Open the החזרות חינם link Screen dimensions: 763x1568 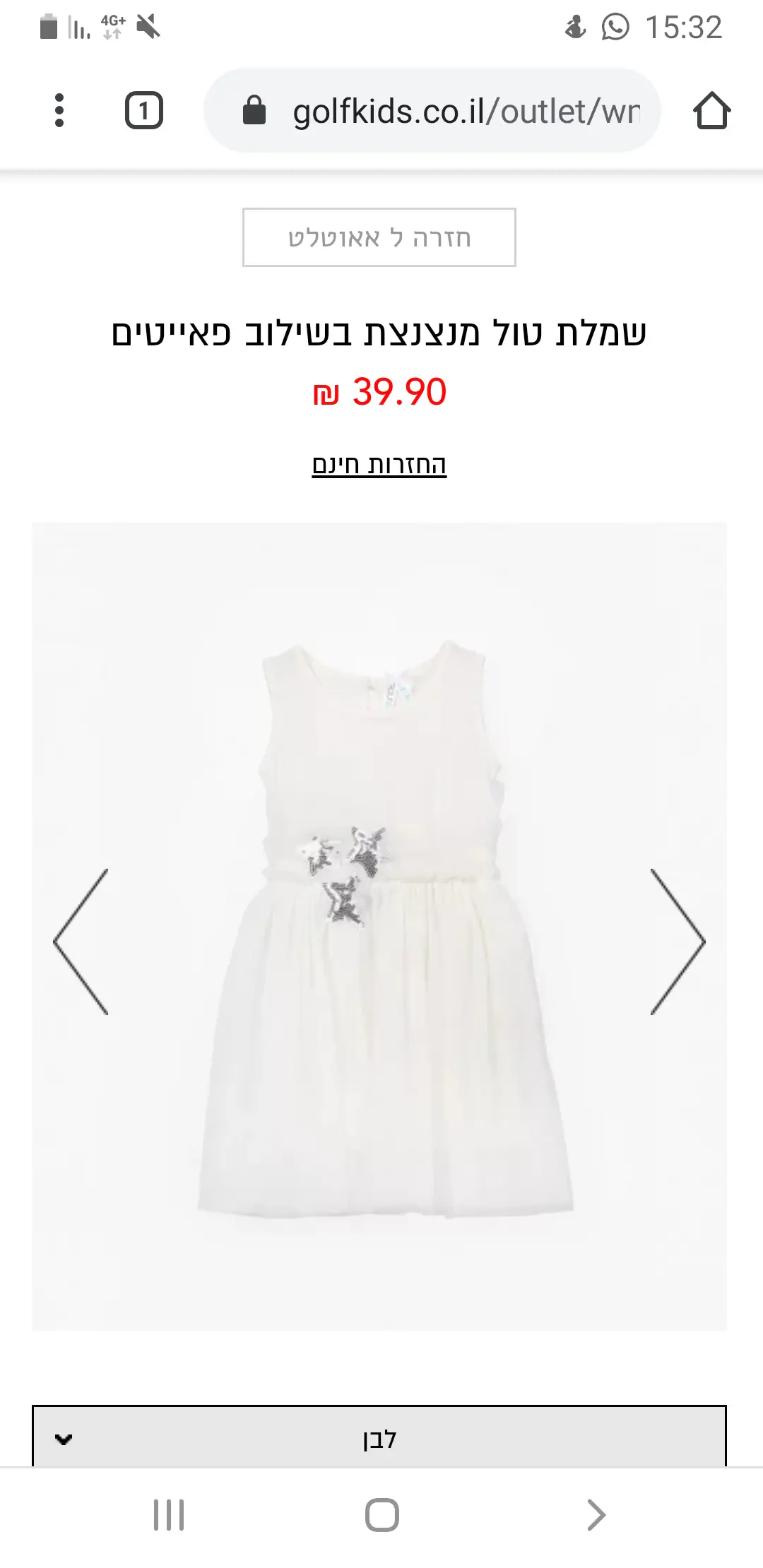click(379, 465)
